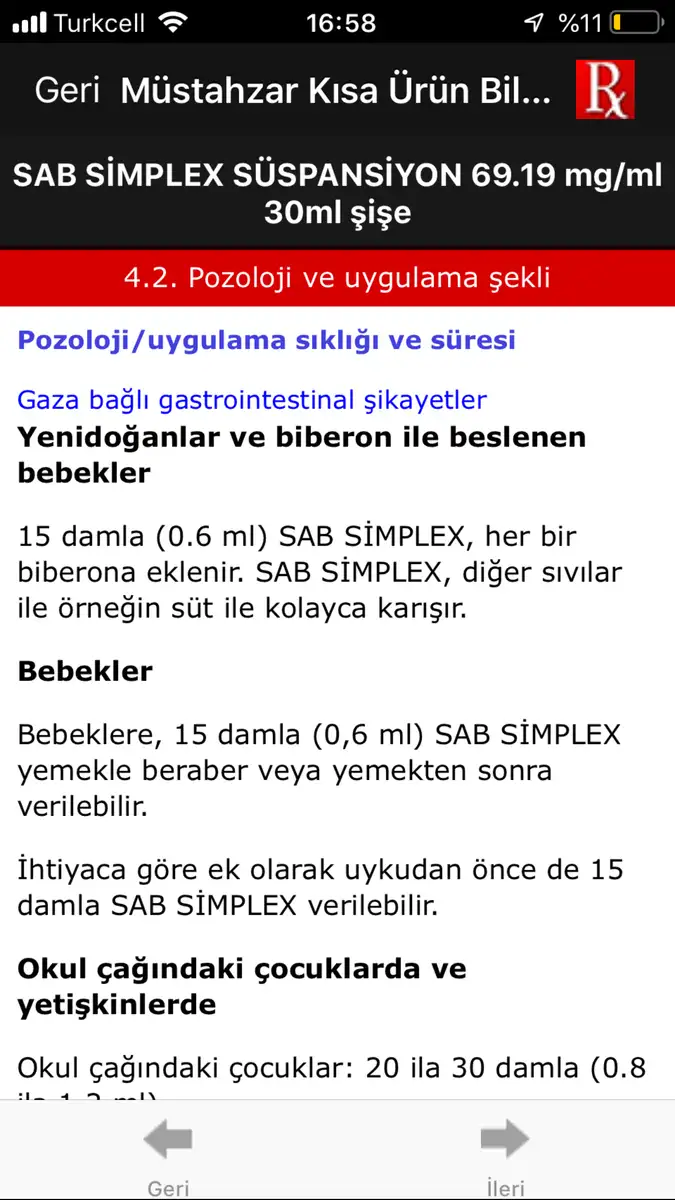Tap the Geri button in the top bar
Viewport: 675px width, 1200px height.
point(67,91)
